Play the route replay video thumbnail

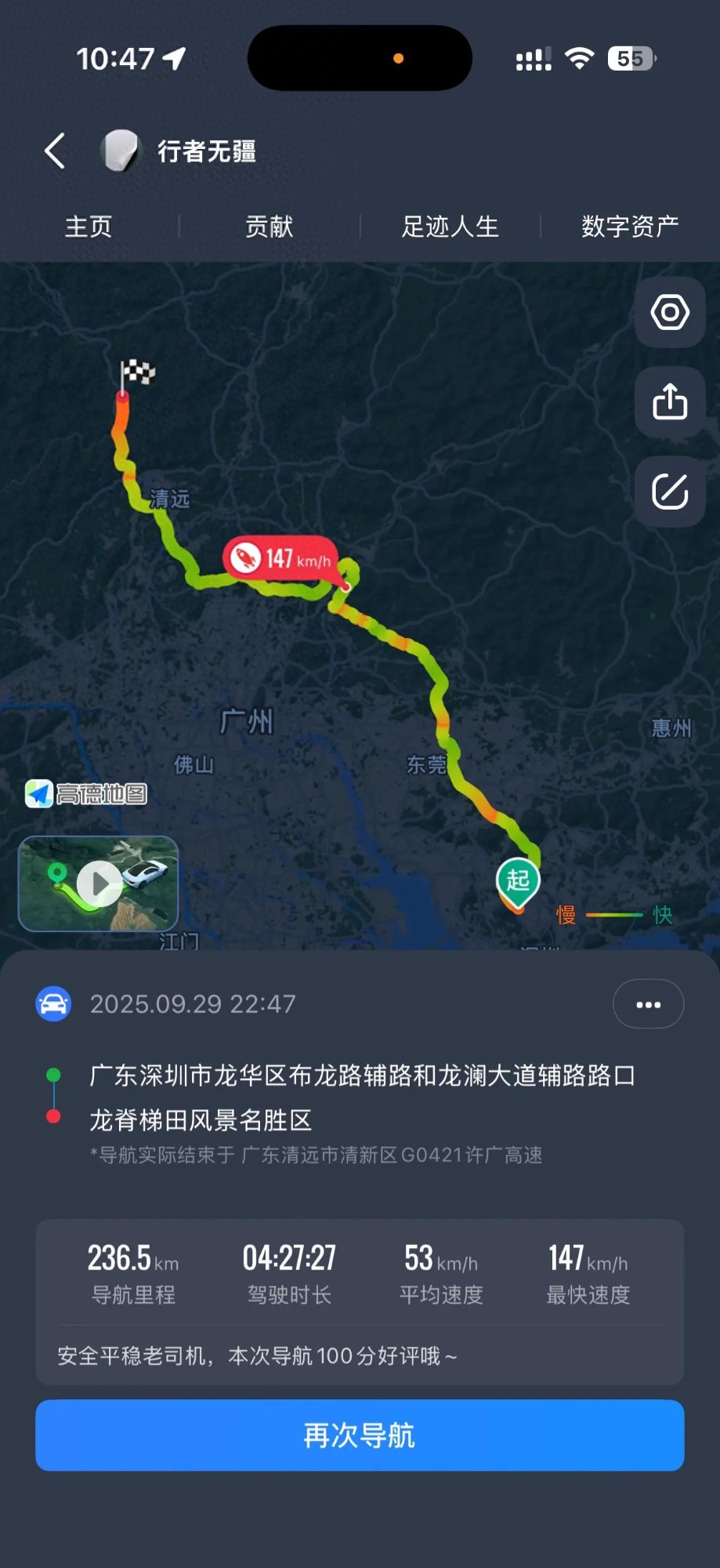[99, 884]
